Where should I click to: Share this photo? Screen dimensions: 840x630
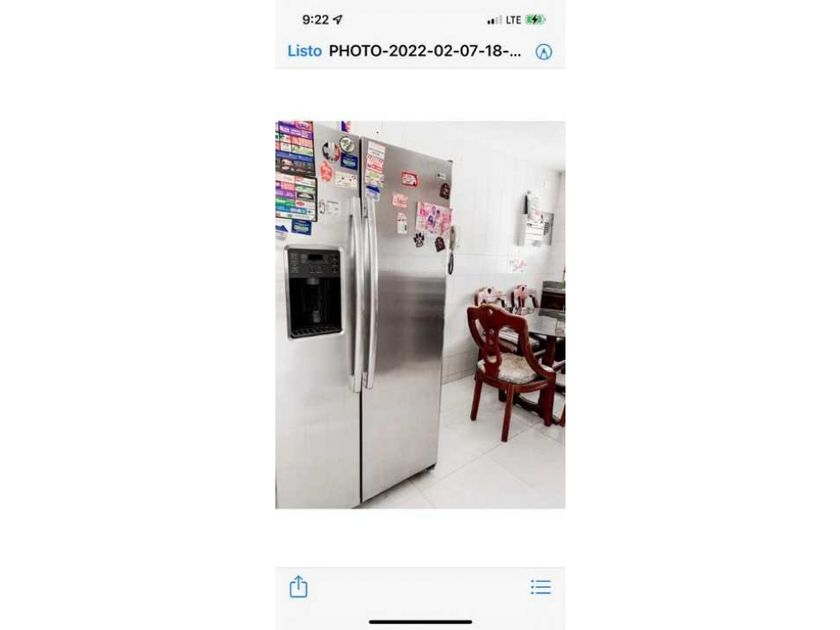coord(298,587)
